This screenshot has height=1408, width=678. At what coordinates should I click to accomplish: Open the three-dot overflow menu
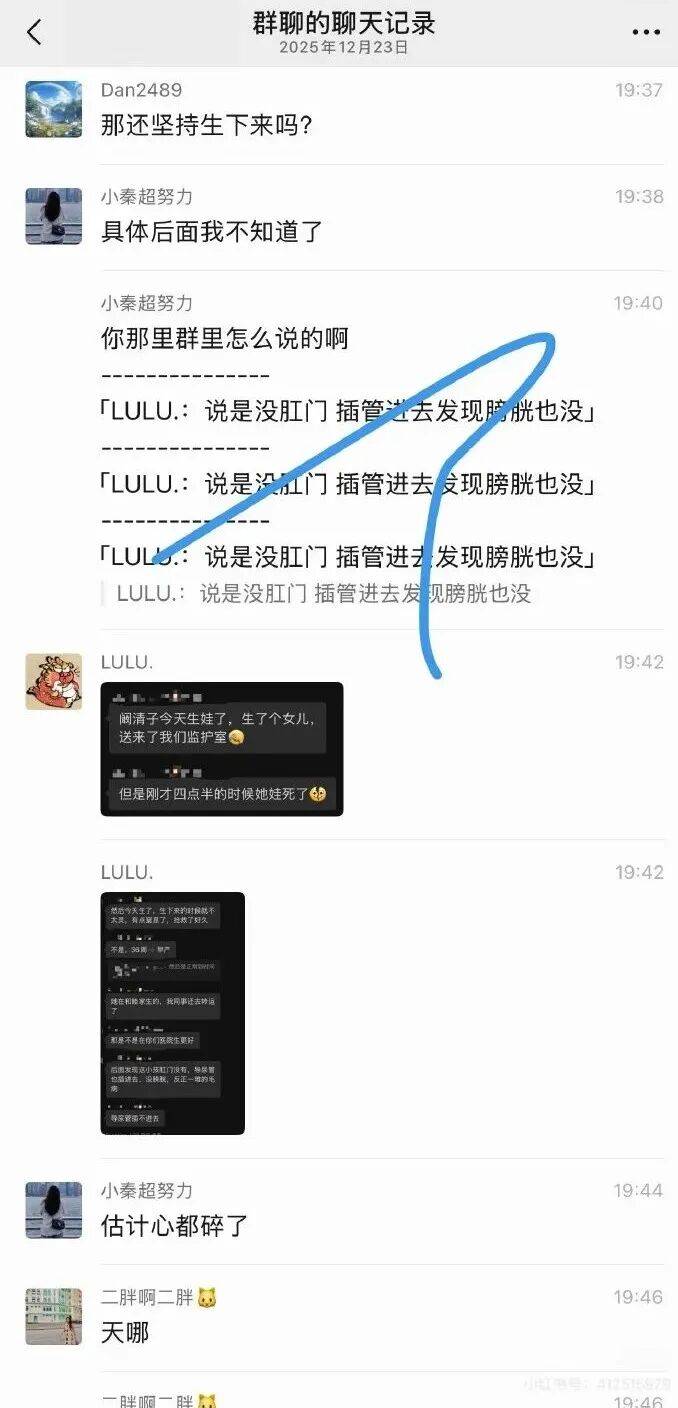point(646,32)
